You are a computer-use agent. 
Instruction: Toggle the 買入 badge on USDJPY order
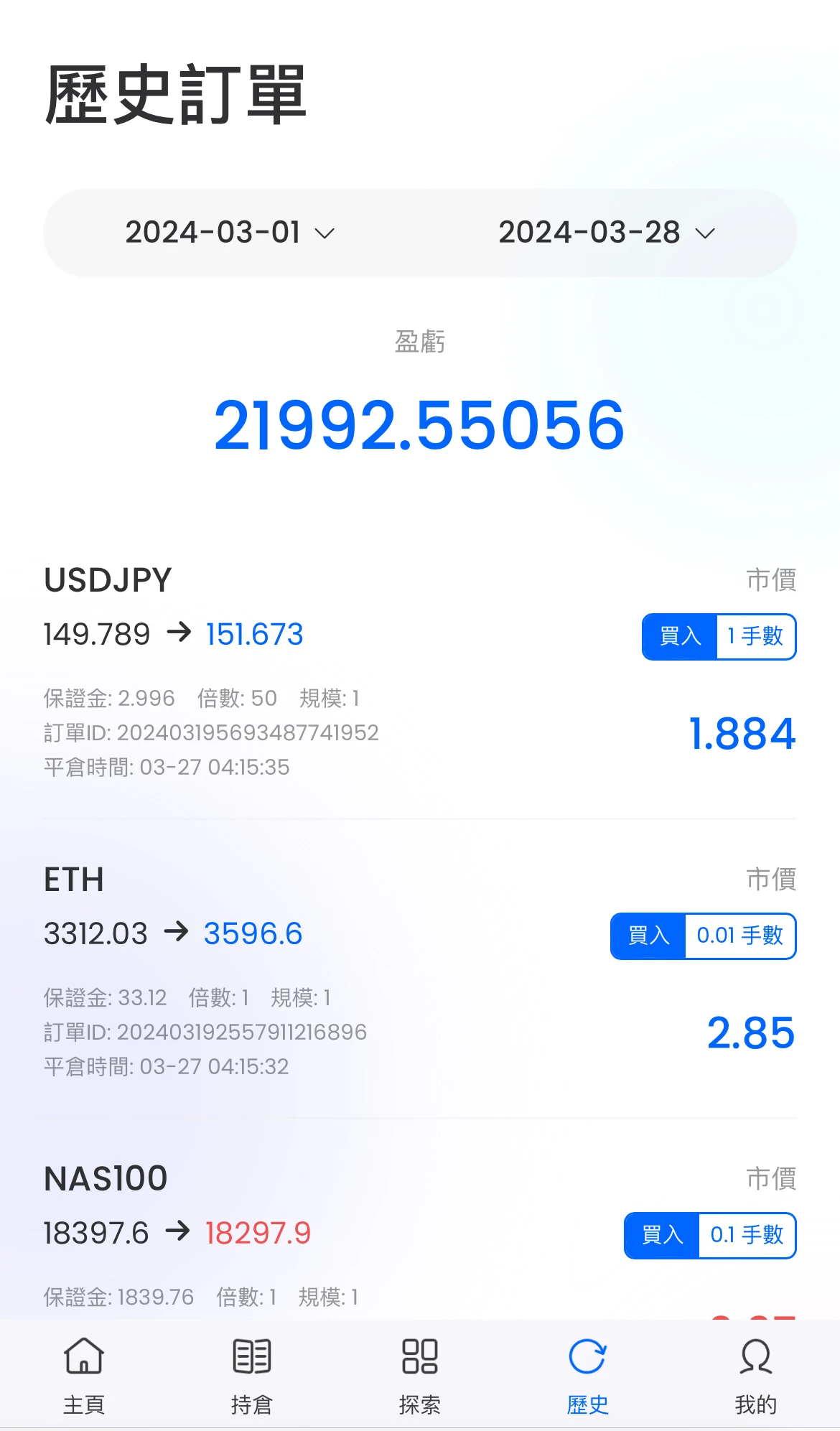point(678,636)
